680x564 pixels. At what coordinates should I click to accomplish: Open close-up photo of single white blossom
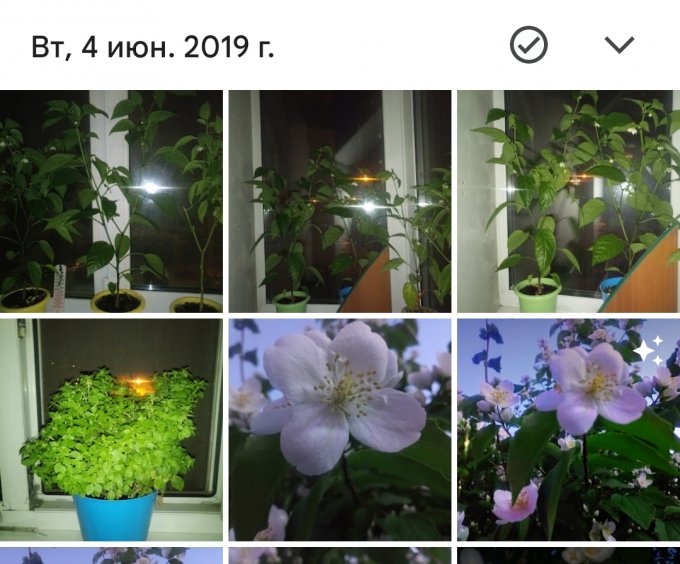(x=339, y=429)
